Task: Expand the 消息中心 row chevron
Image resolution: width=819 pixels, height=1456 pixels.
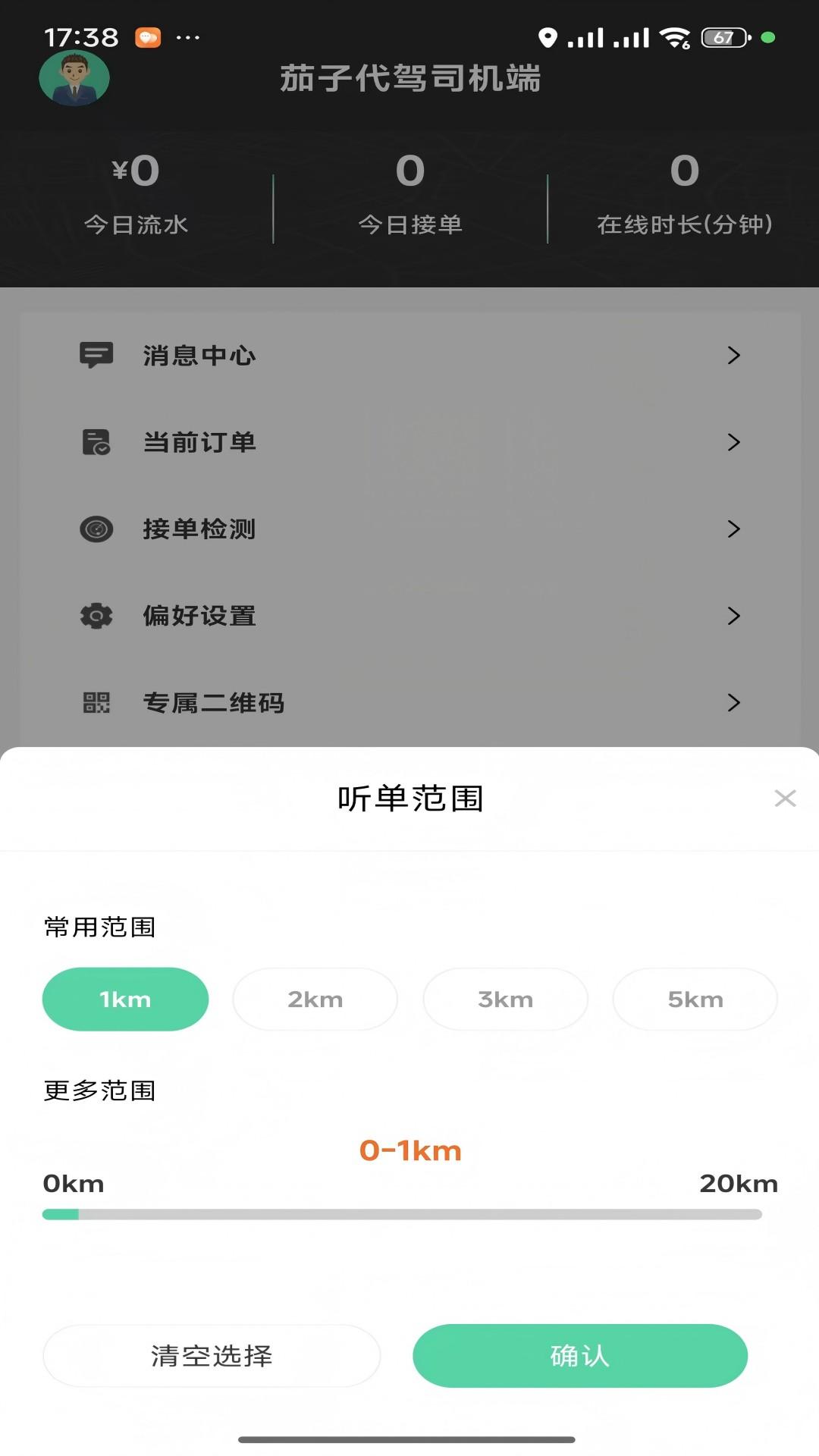Action: 733,355
